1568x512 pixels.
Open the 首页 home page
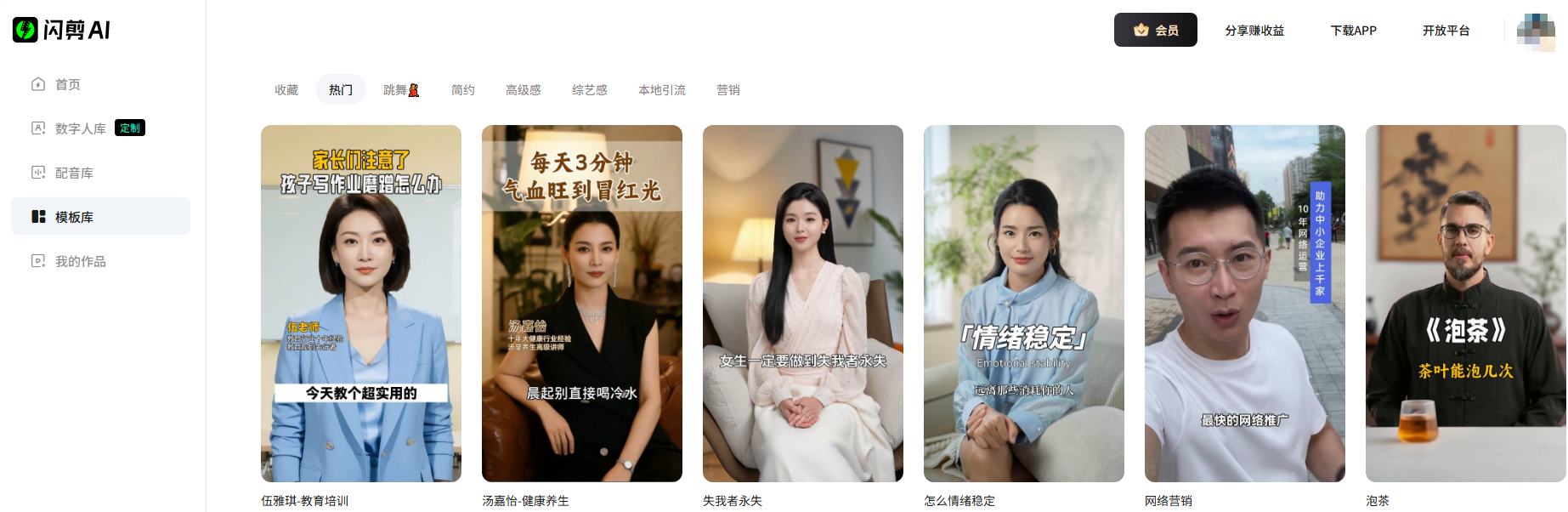(67, 84)
